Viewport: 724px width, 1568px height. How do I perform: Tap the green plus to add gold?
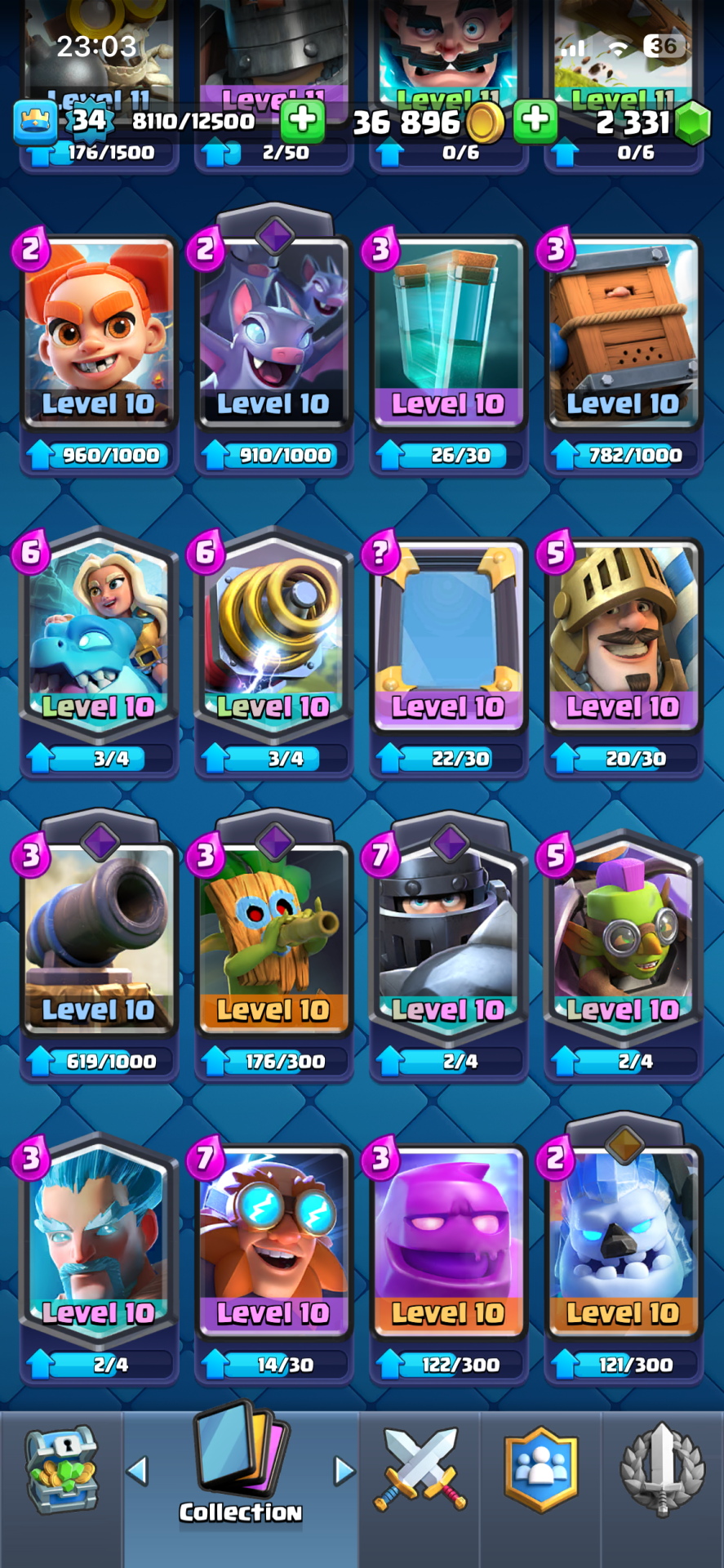535,121
